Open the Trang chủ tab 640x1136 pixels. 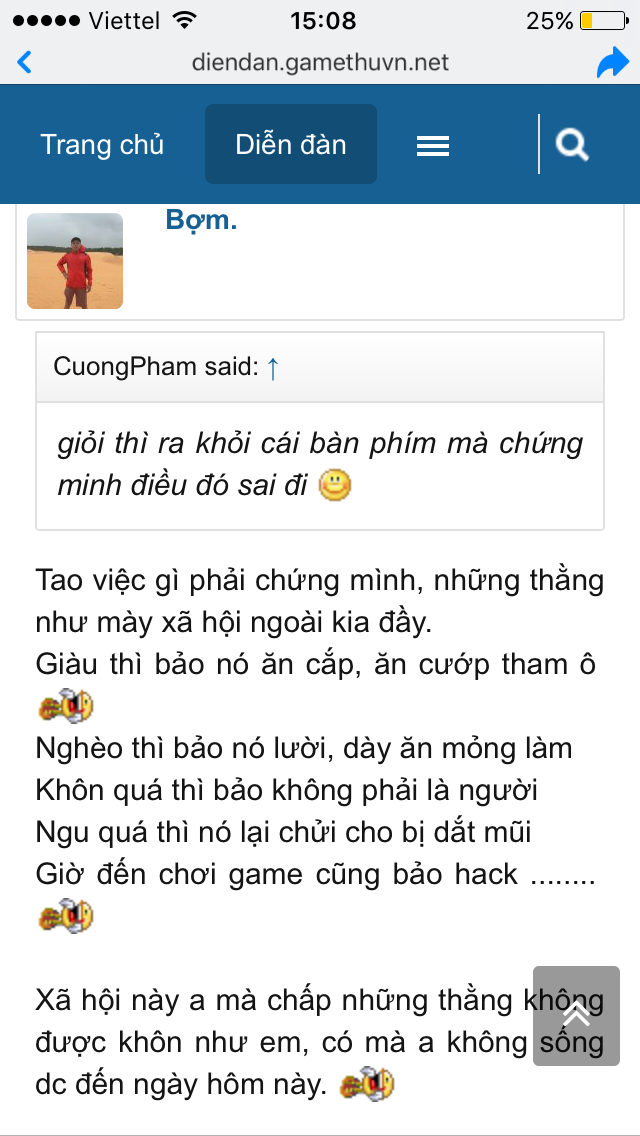point(102,144)
